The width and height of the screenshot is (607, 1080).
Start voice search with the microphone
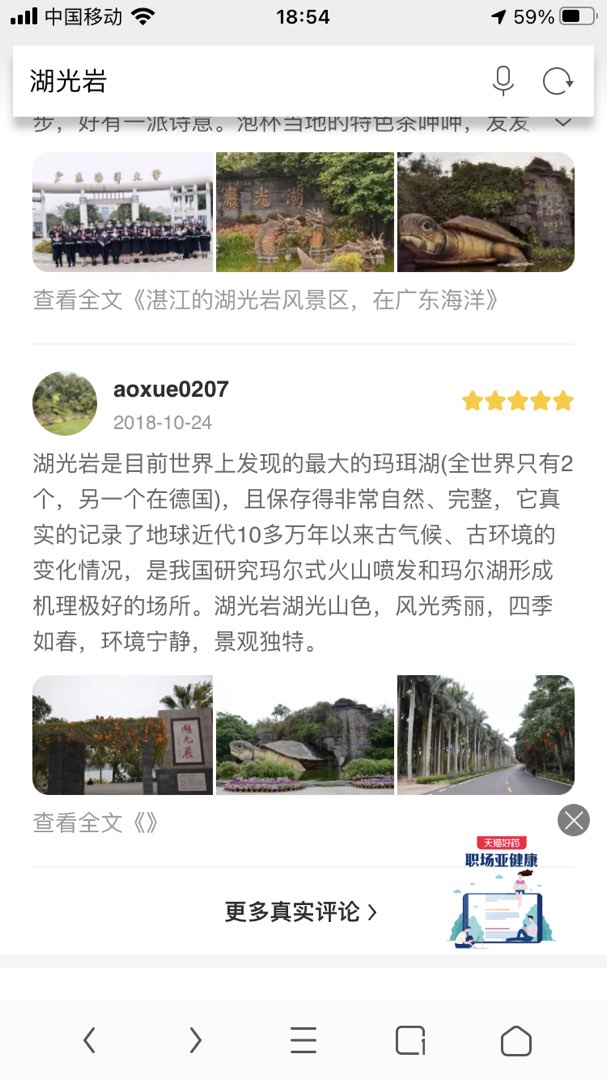(503, 81)
